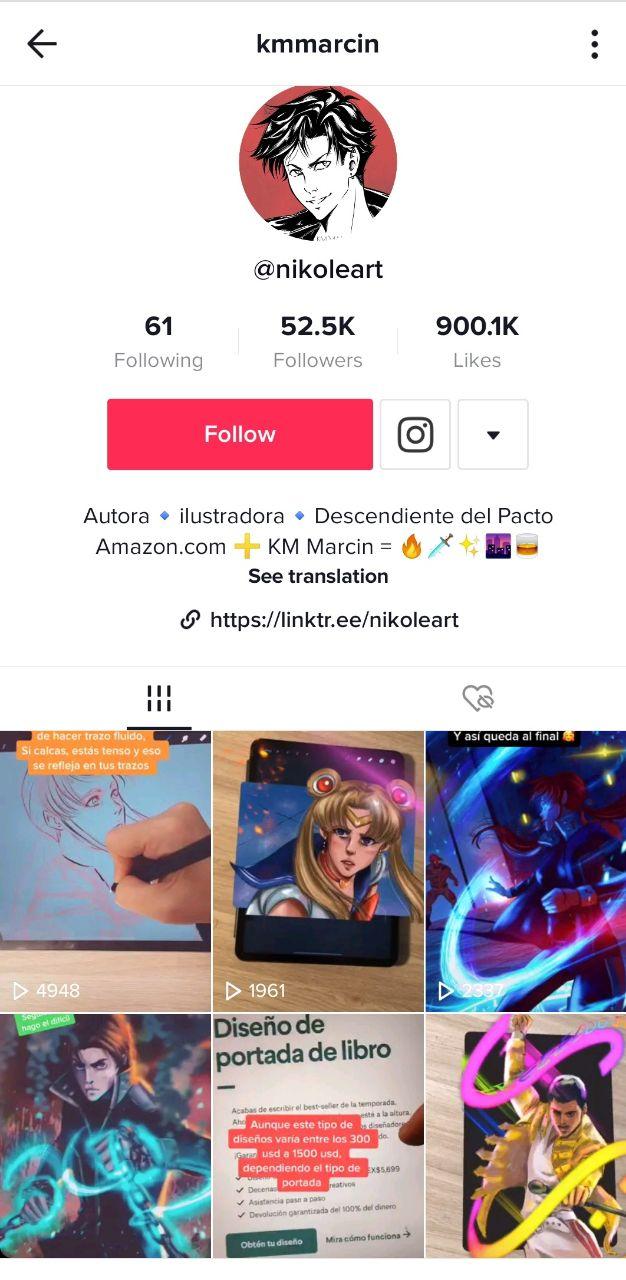Open the yellow-jacket singer artwork video
The image size is (626, 1280).
pos(526,1136)
